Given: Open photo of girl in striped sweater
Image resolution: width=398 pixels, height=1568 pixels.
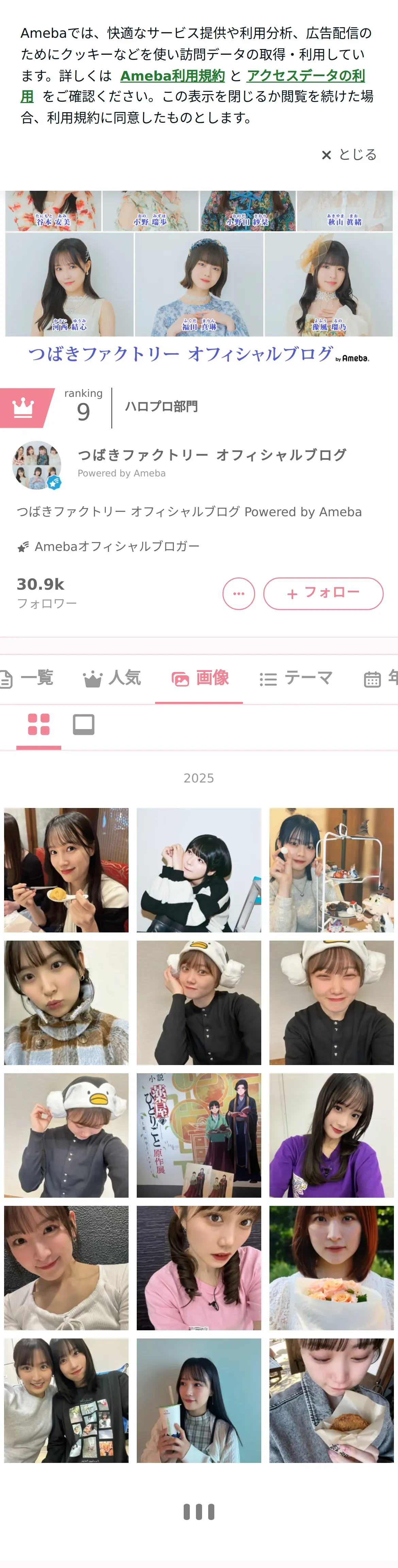Looking at the screenshot, I should [x=198, y=870].
